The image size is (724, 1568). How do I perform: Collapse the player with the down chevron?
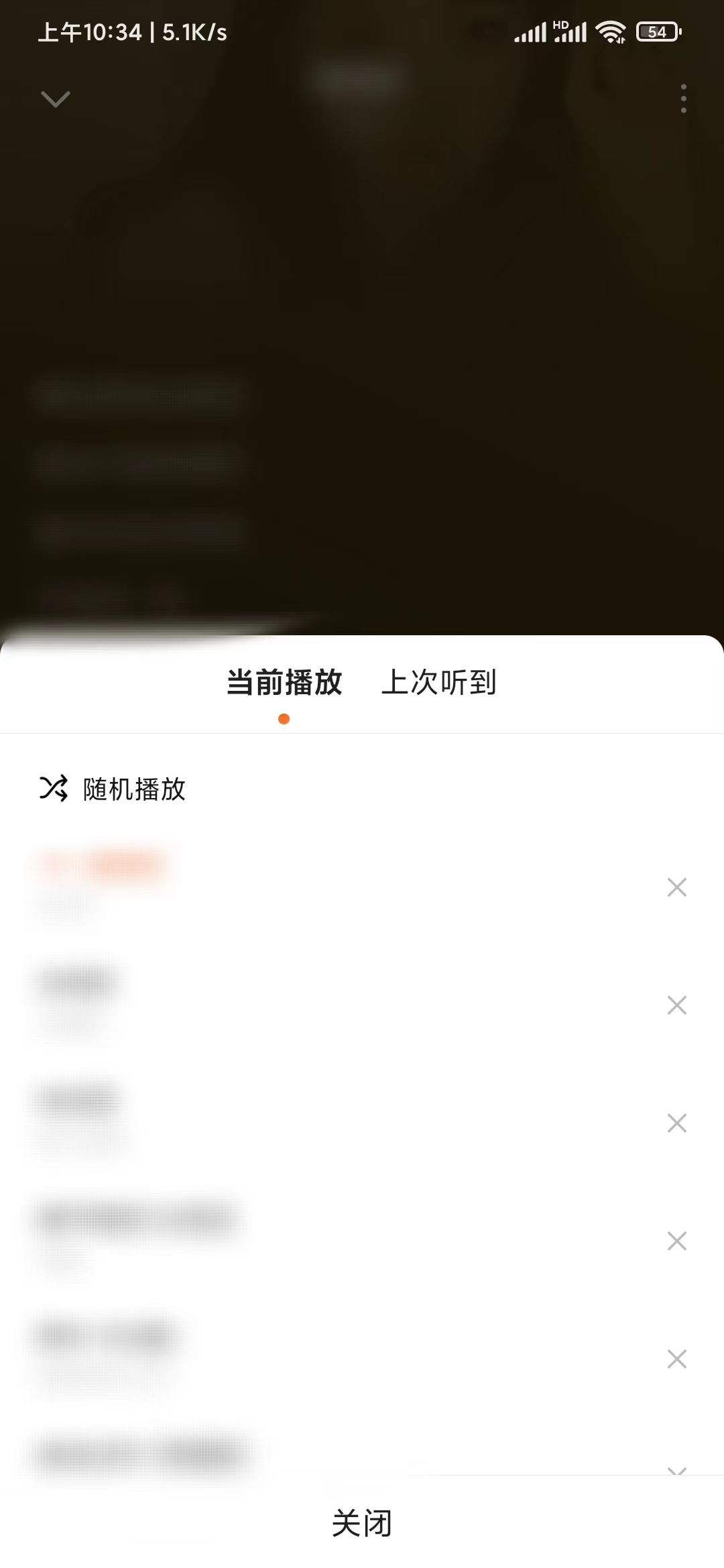[56, 99]
